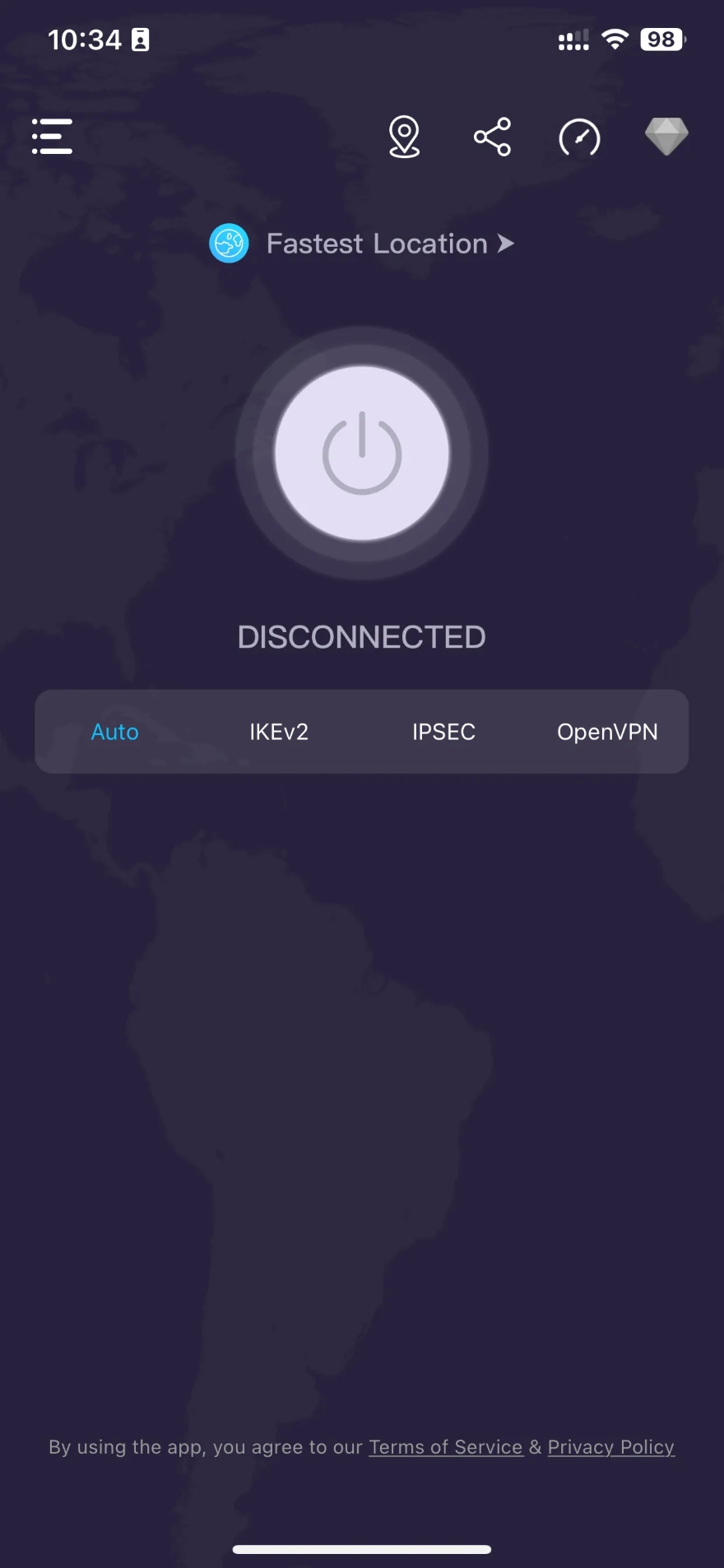Switch to IKEv2 protocol
Screen dimensions: 724x1568
tap(279, 732)
